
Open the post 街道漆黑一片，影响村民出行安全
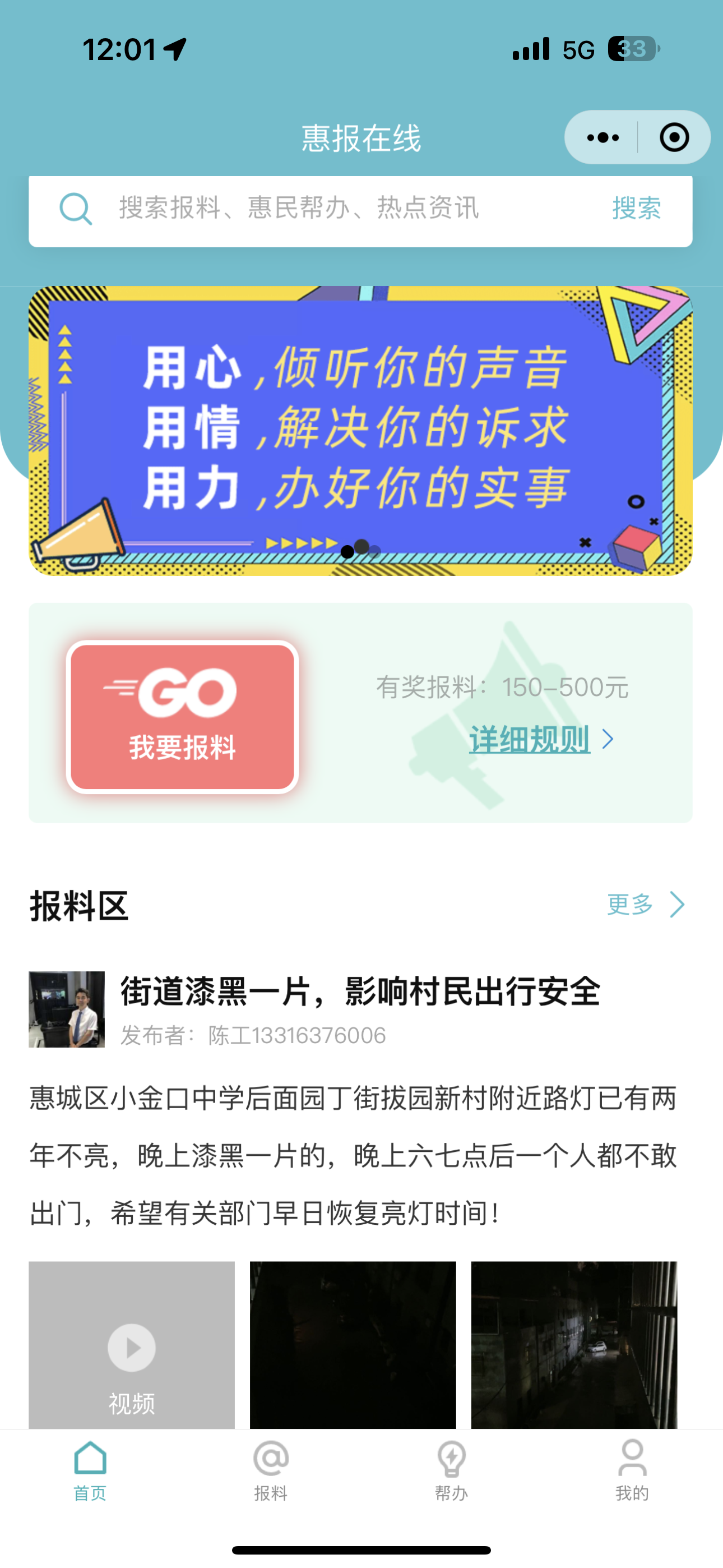pyautogui.click(x=360, y=991)
